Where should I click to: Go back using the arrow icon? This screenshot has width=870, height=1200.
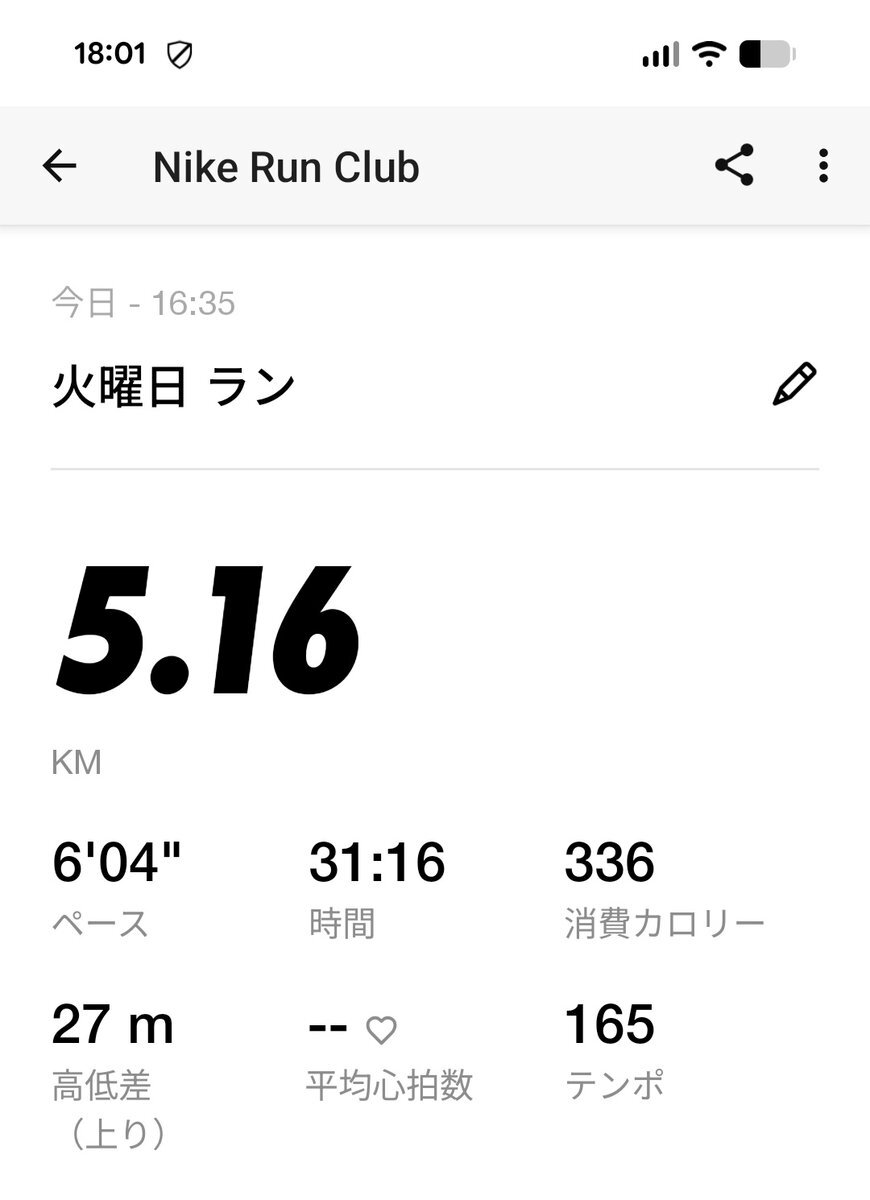tap(60, 166)
